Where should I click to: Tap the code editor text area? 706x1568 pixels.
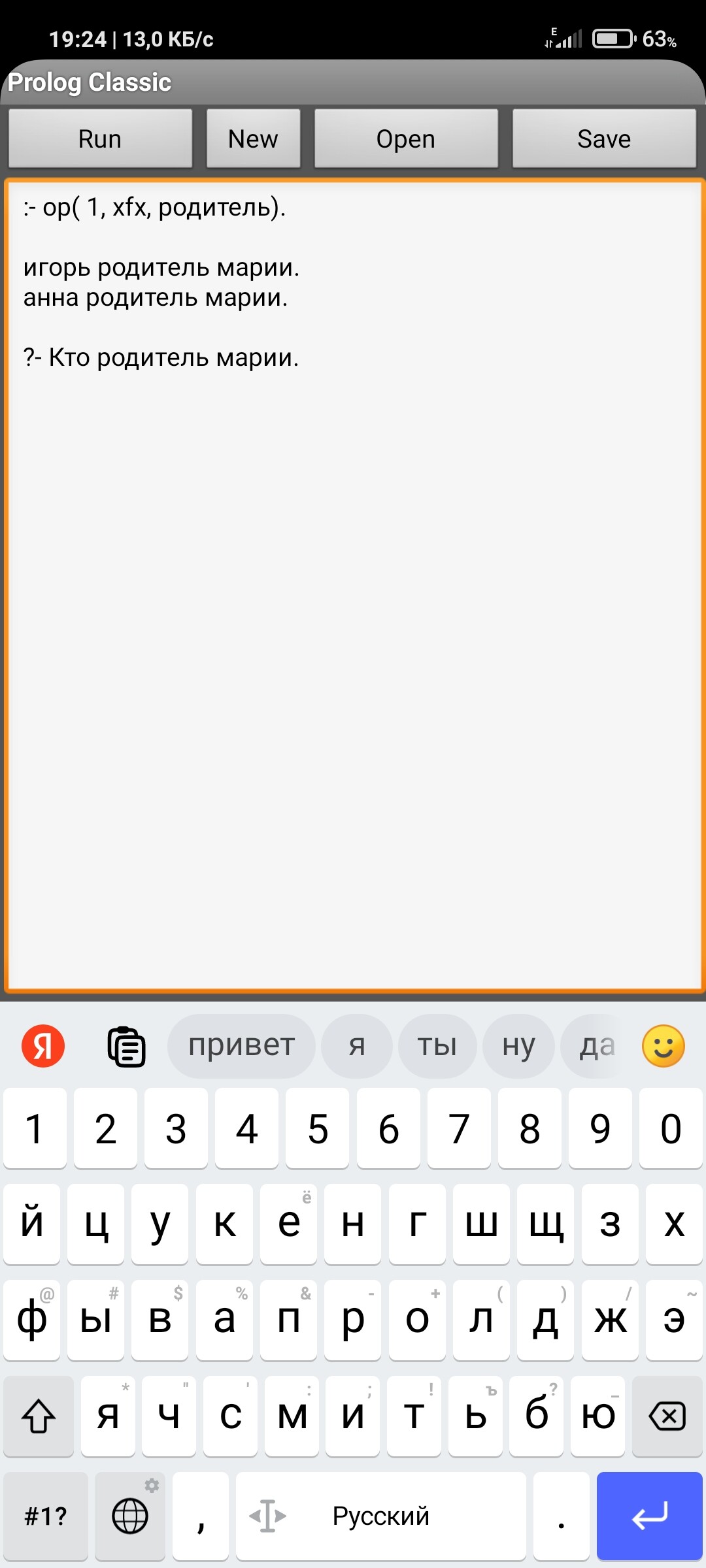click(353, 585)
